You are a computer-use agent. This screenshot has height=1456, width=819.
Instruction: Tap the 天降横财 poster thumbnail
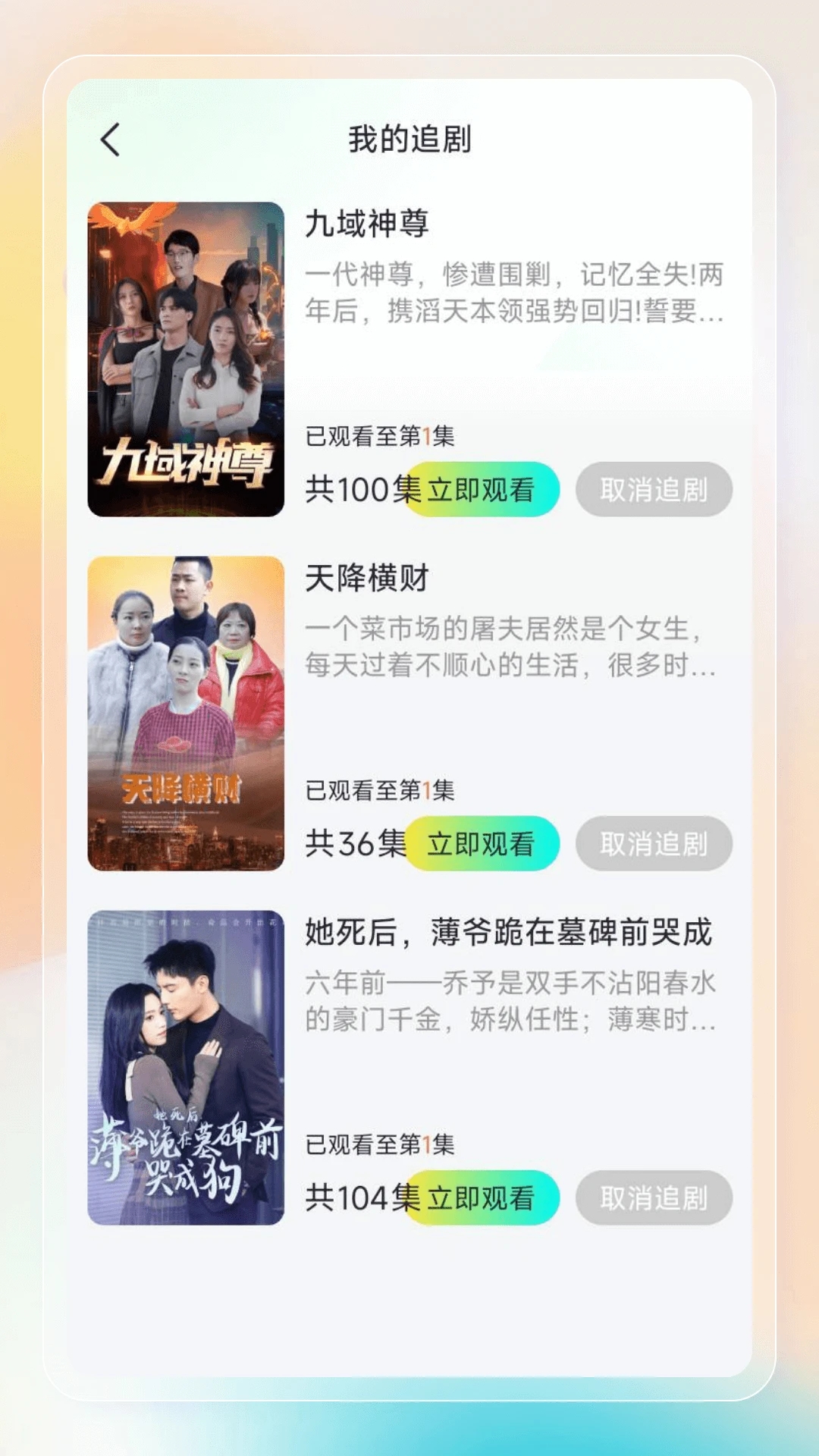click(x=184, y=713)
